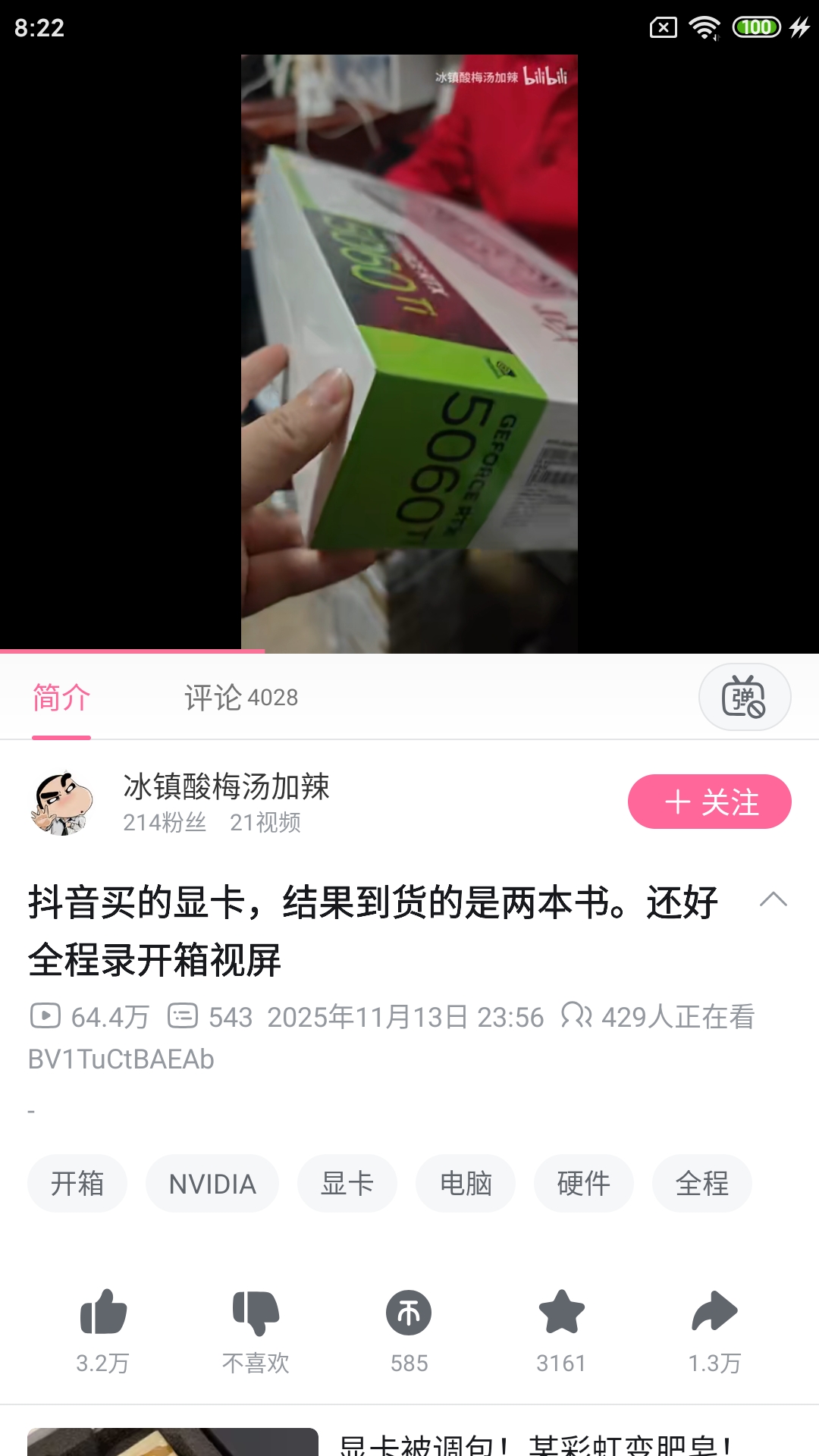Screen dimensions: 819x1456
Task: Select the NVIDIA tag
Action: [x=212, y=1183]
